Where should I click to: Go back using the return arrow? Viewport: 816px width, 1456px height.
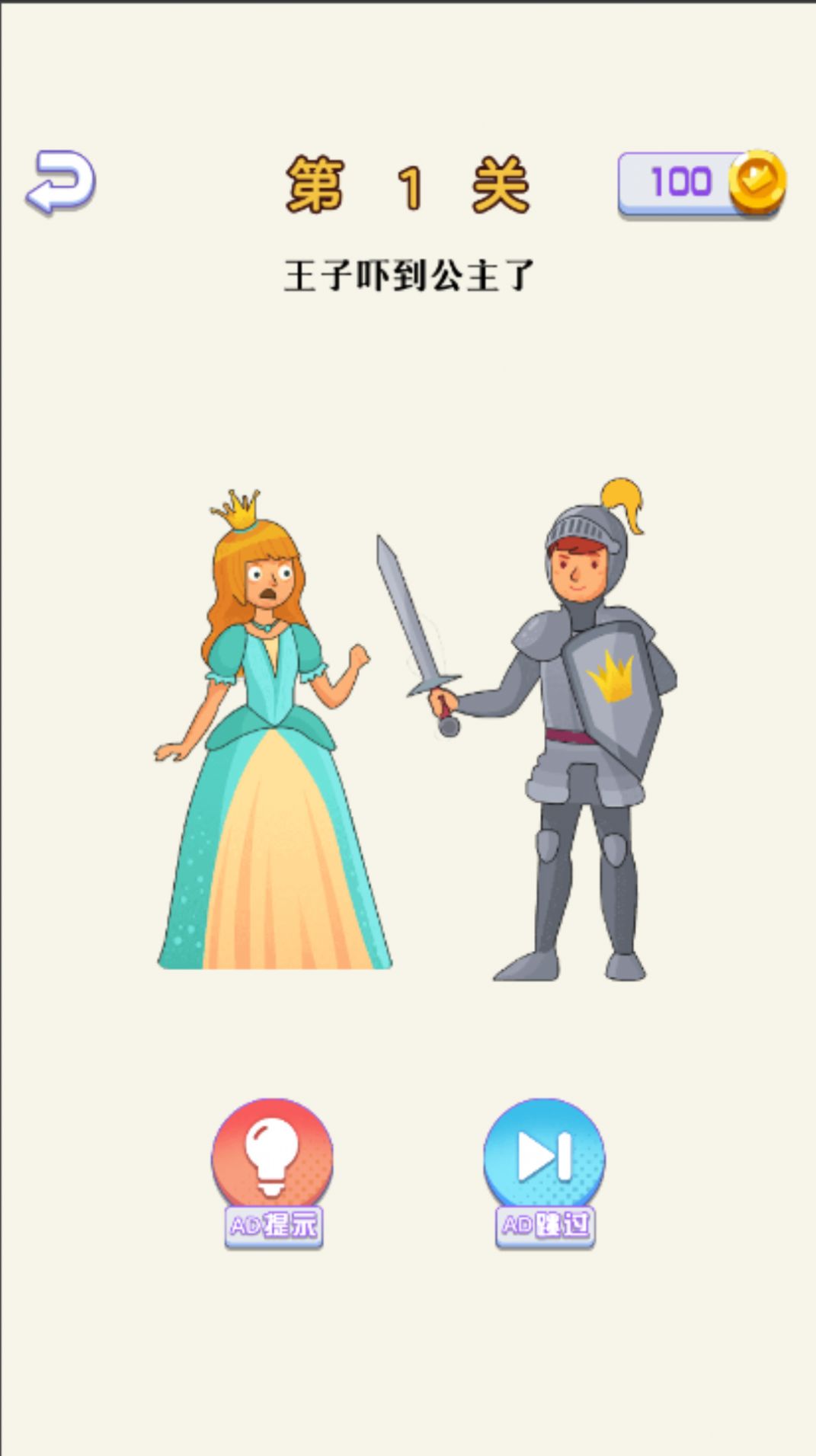(61, 181)
